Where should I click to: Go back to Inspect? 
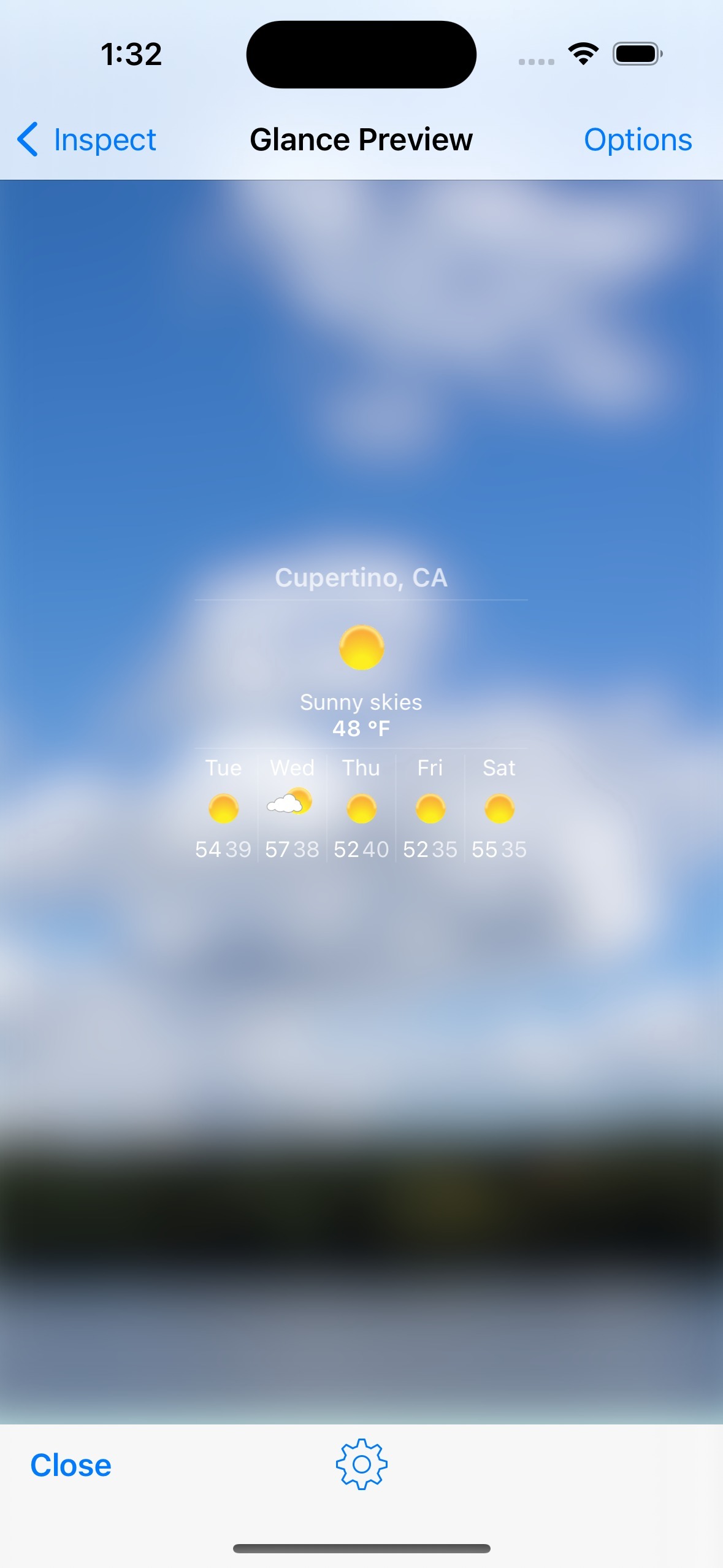[x=87, y=140]
